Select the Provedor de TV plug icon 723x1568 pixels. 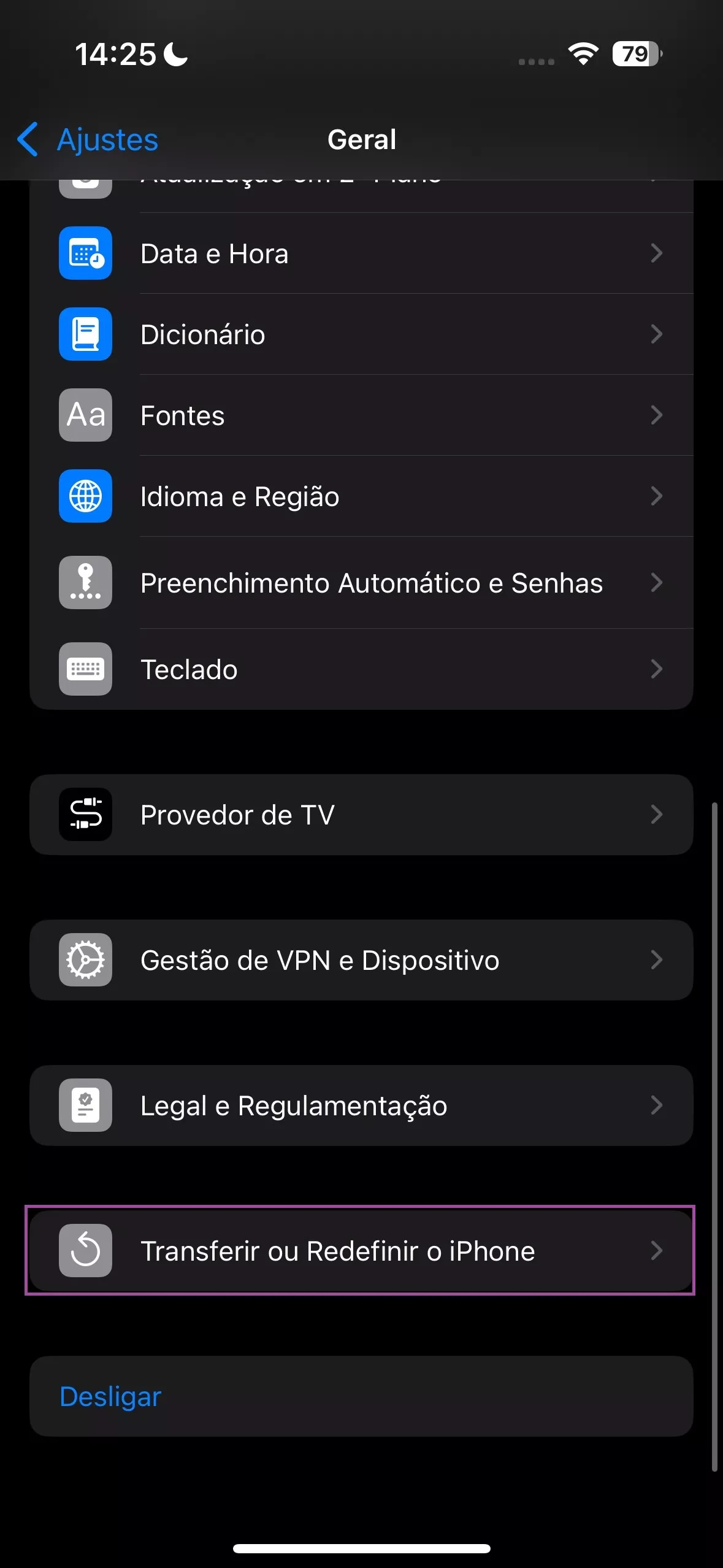[x=85, y=814]
